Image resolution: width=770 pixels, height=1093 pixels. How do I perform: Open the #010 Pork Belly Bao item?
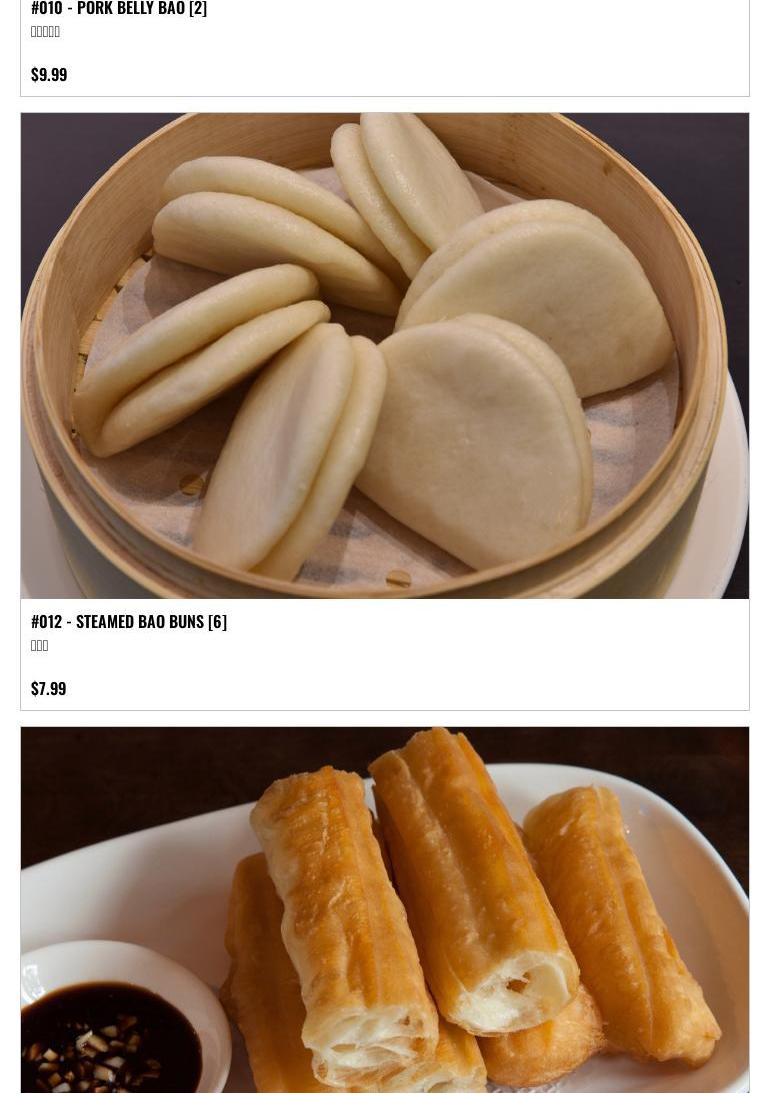click(x=119, y=10)
